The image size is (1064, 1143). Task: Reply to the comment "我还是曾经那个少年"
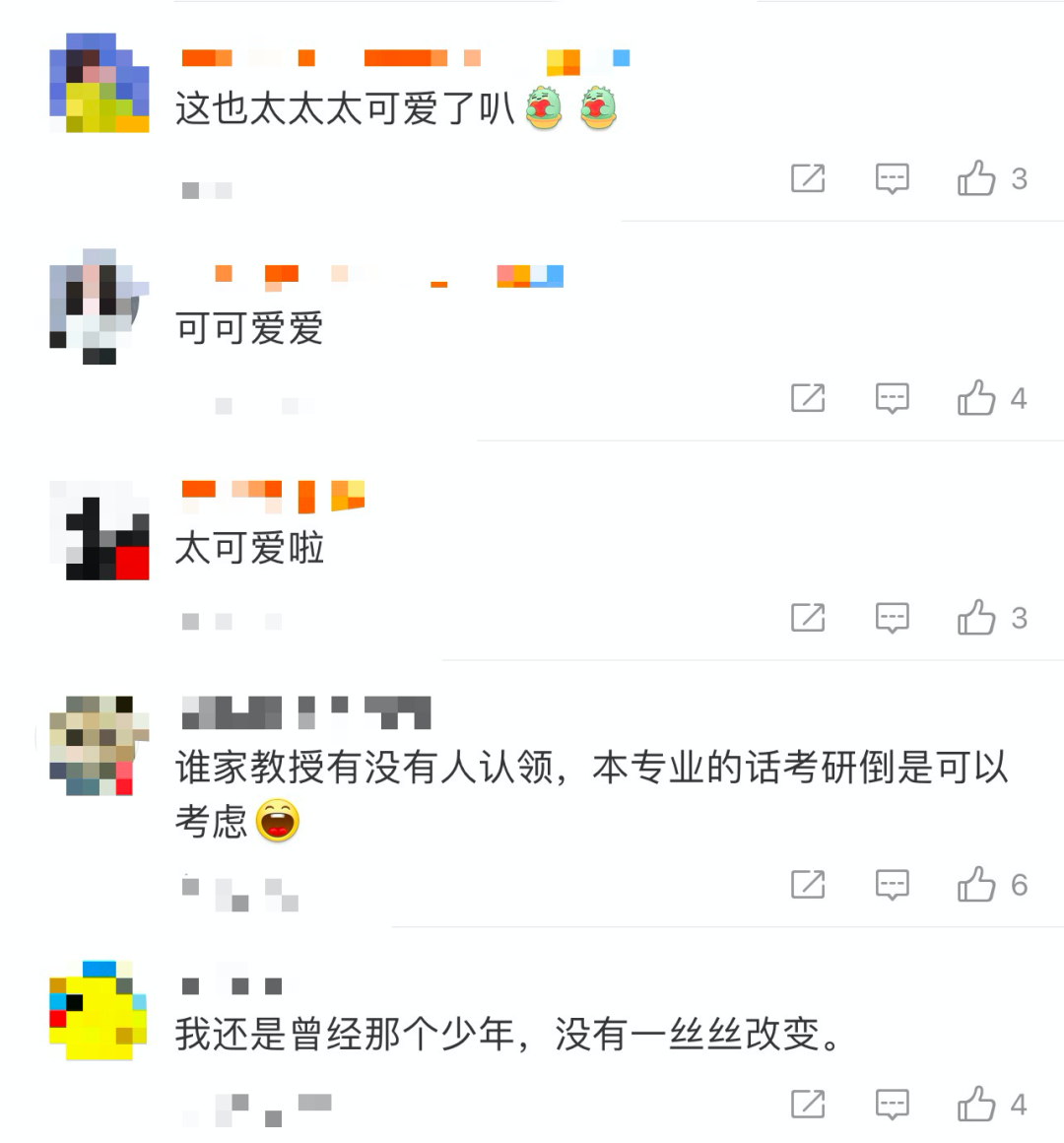pos(892,1105)
